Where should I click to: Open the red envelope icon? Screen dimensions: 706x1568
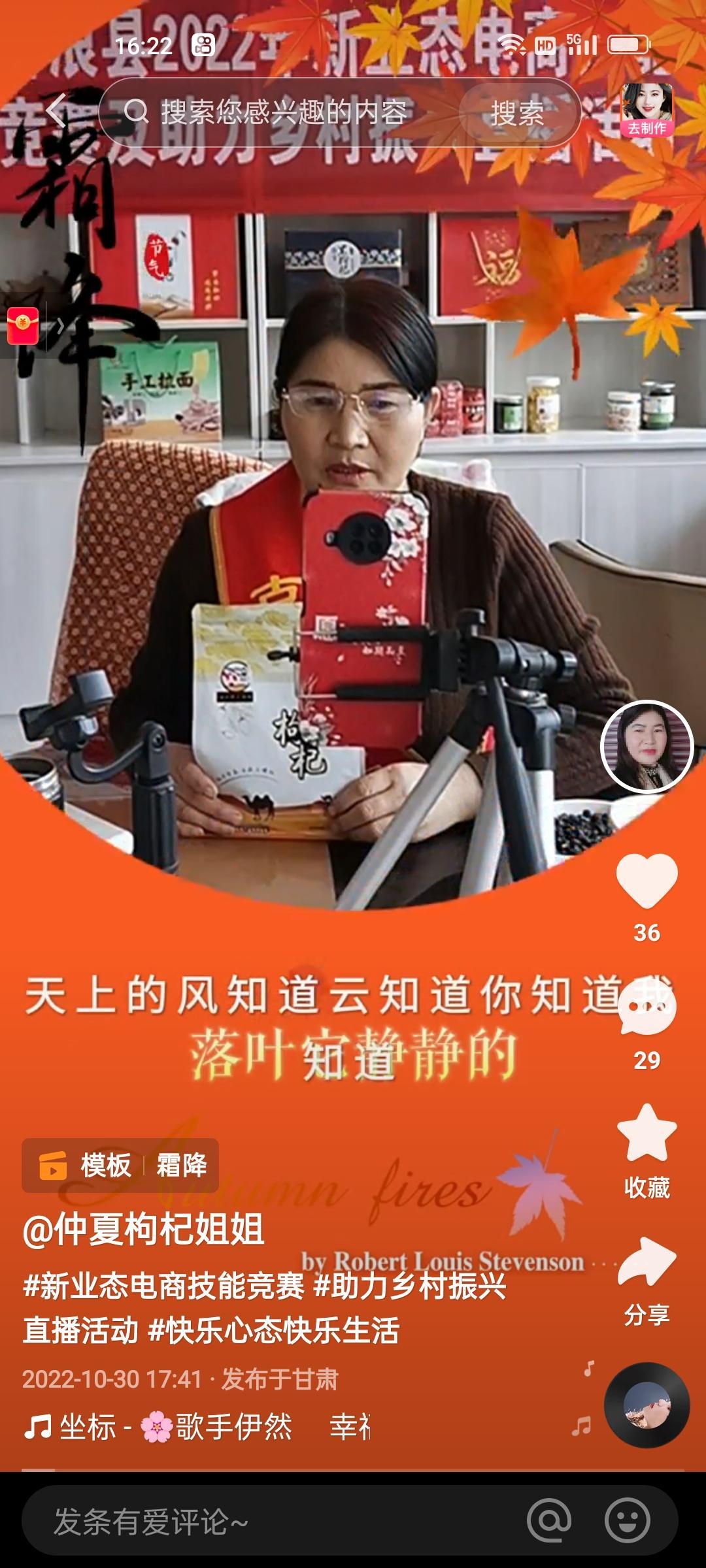tap(23, 326)
